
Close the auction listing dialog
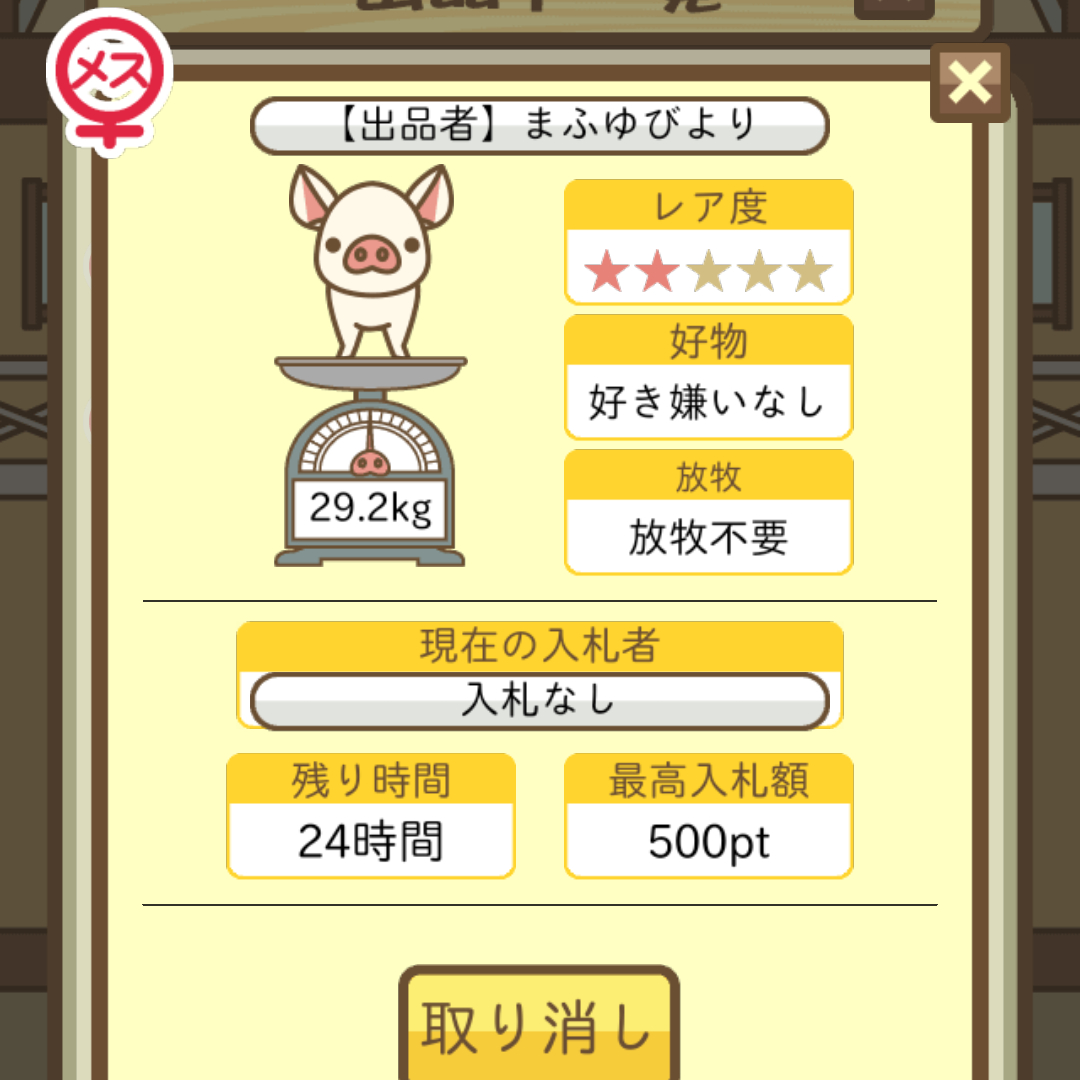click(969, 83)
